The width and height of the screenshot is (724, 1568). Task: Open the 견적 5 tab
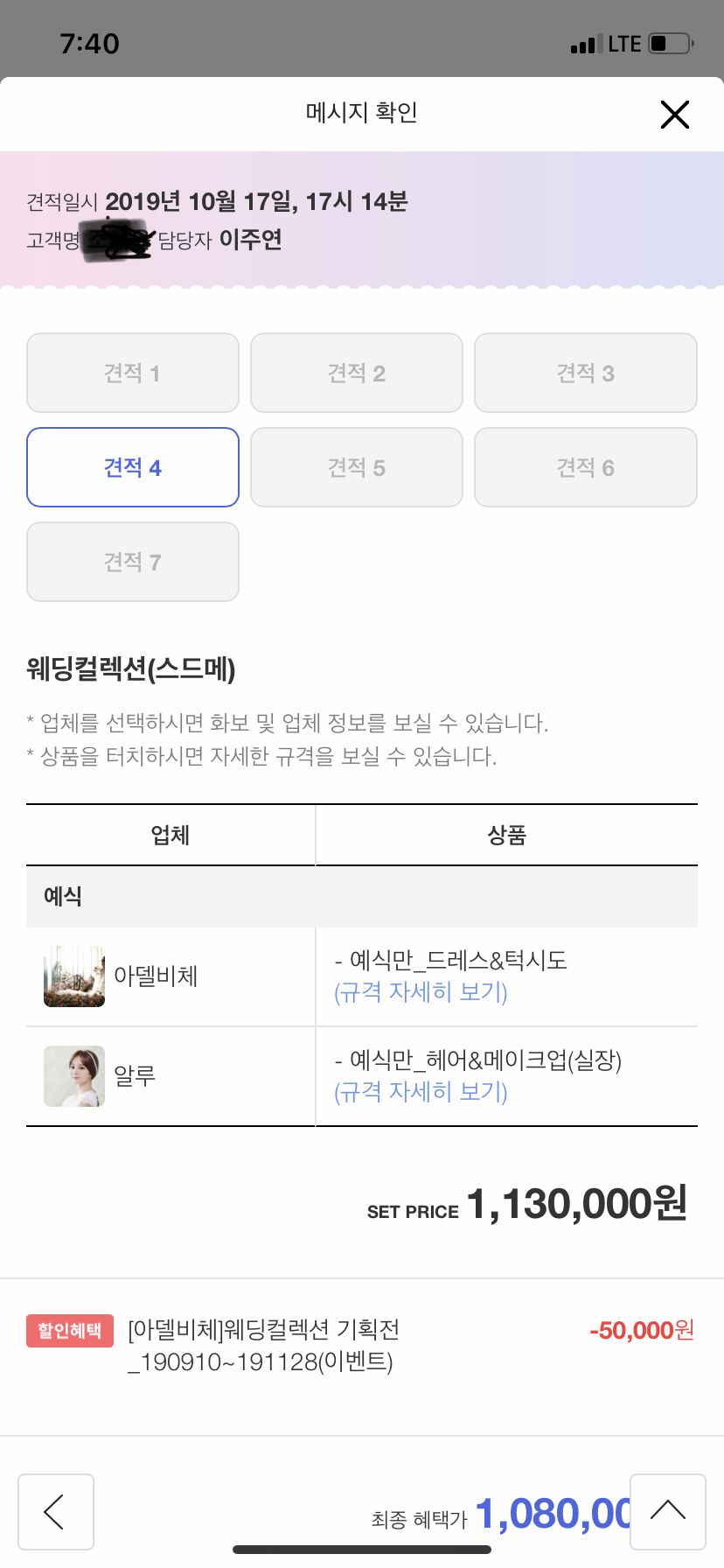click(x=357, y=467)
